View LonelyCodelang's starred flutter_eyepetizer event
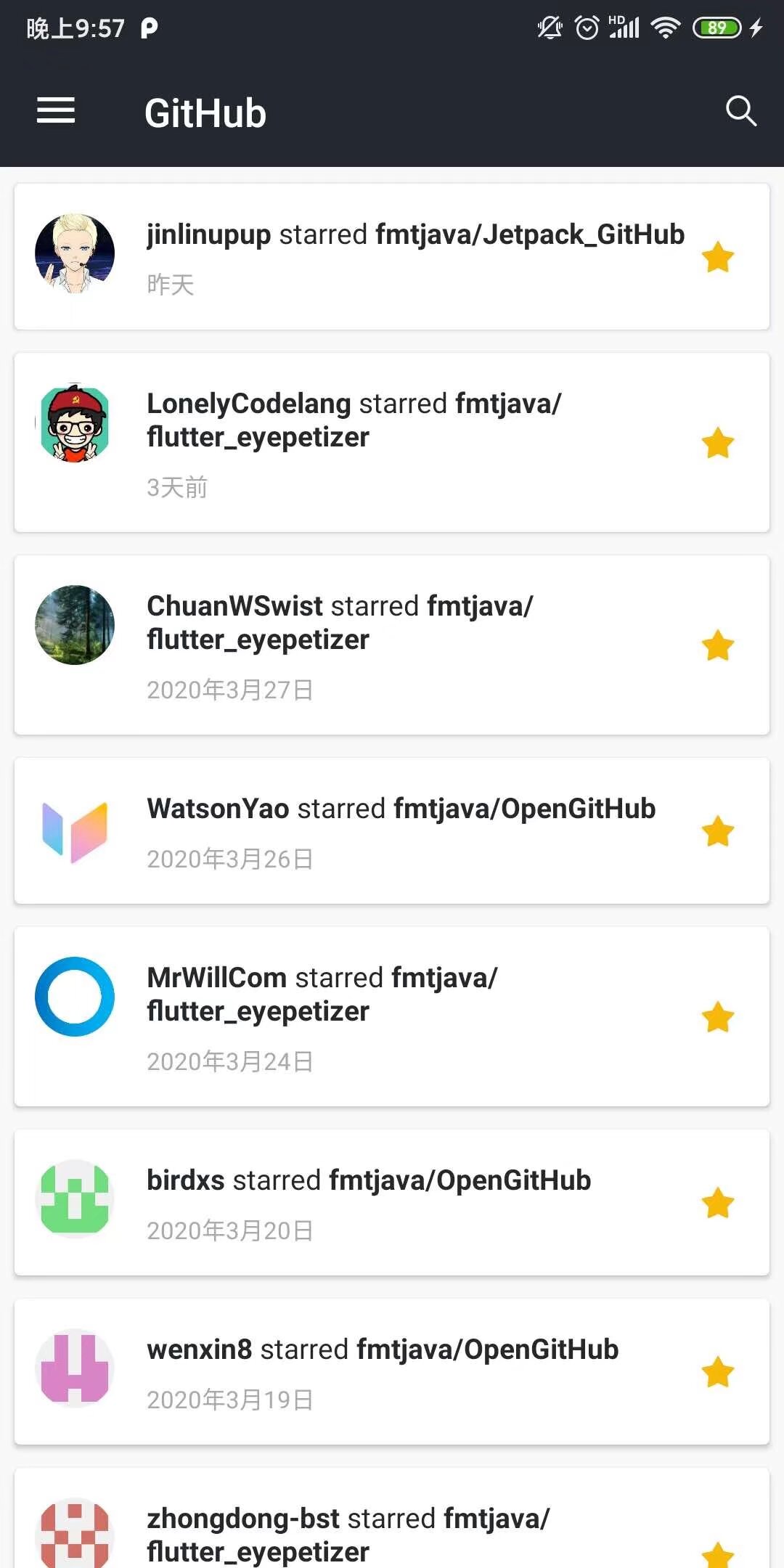This screenshot has width=784, height=1568. pyautogui.click(x=392, y=443)
